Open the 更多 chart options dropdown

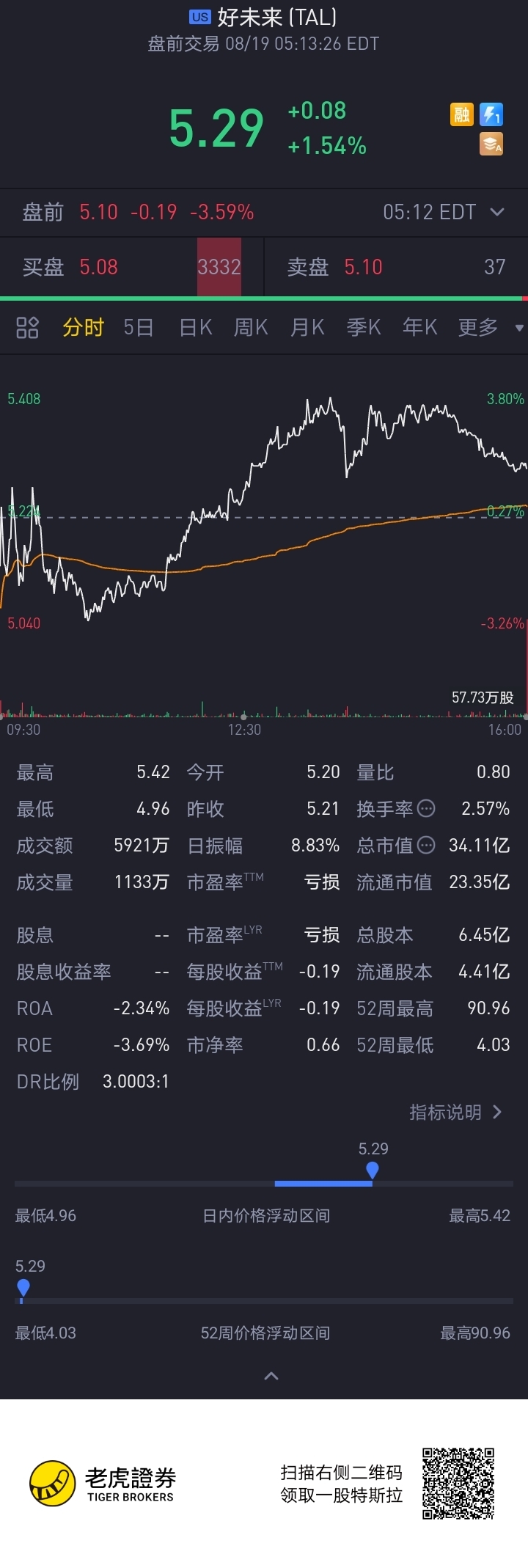[490, 328]
